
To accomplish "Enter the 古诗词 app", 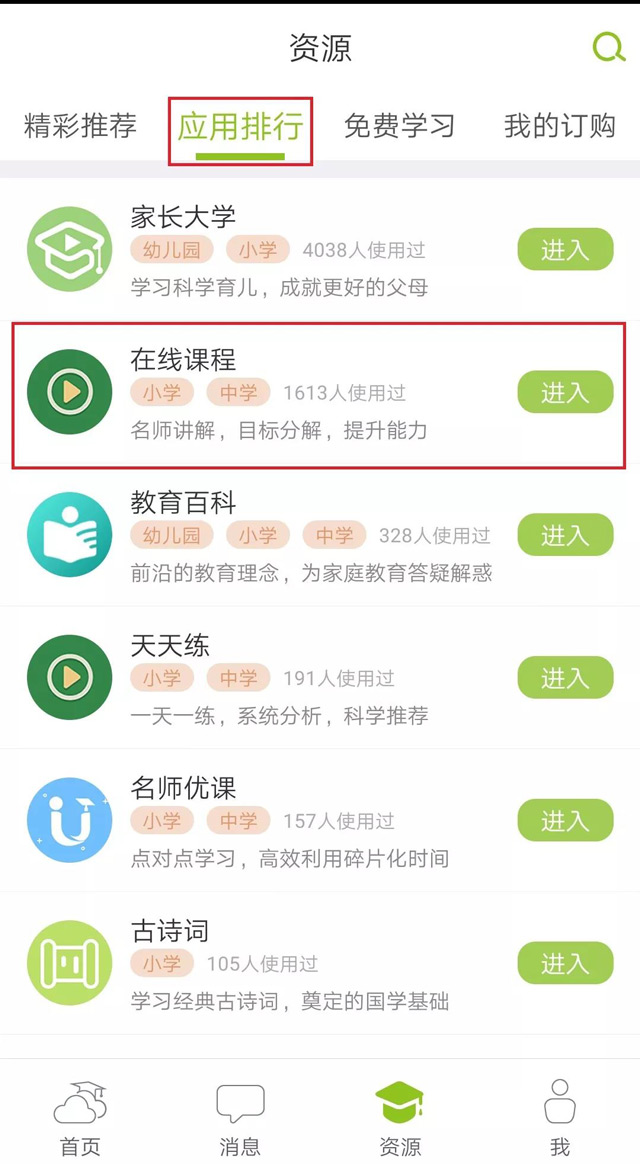I will tap(565, 964).
